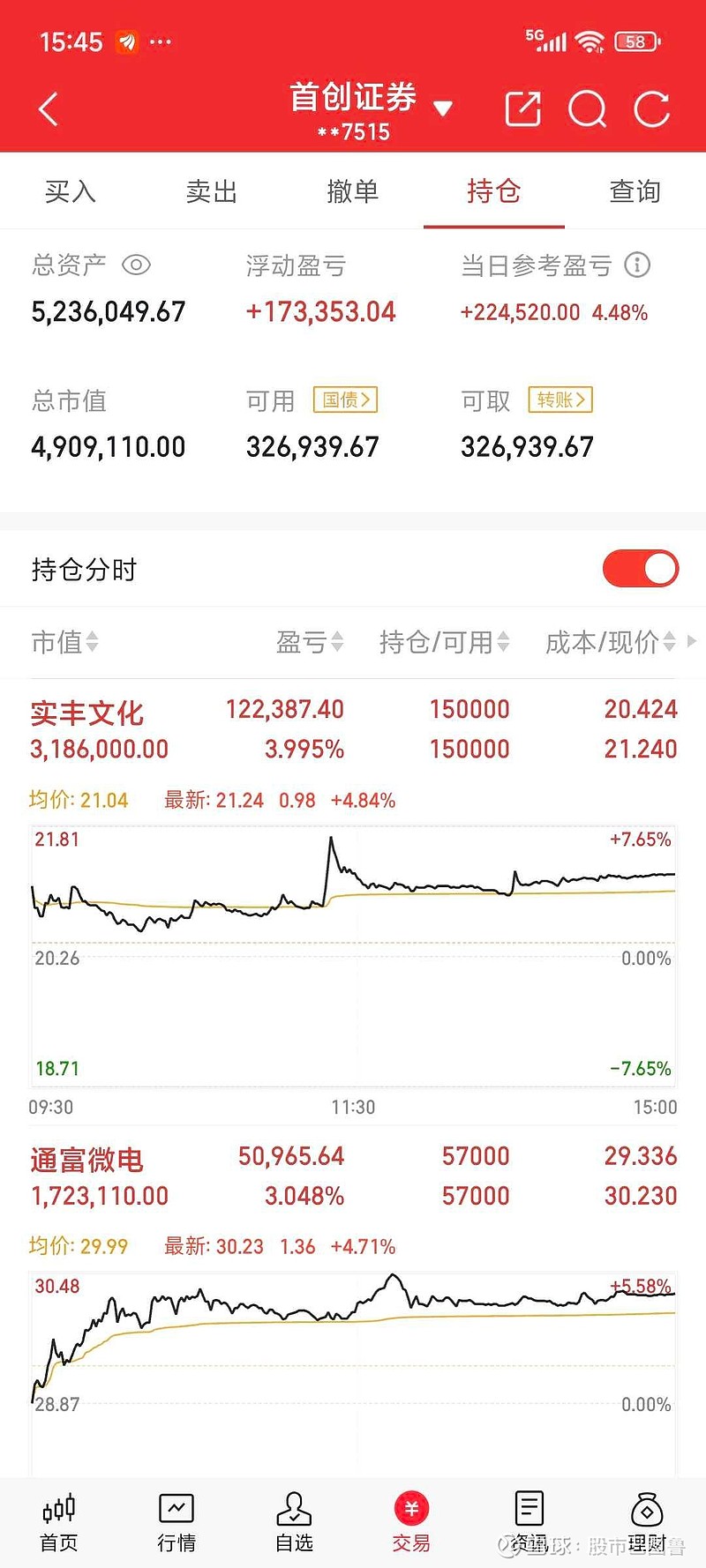Screen dimensions: 706x1568
Task: Open the 国债 link
Action: (x=346, y=400)
